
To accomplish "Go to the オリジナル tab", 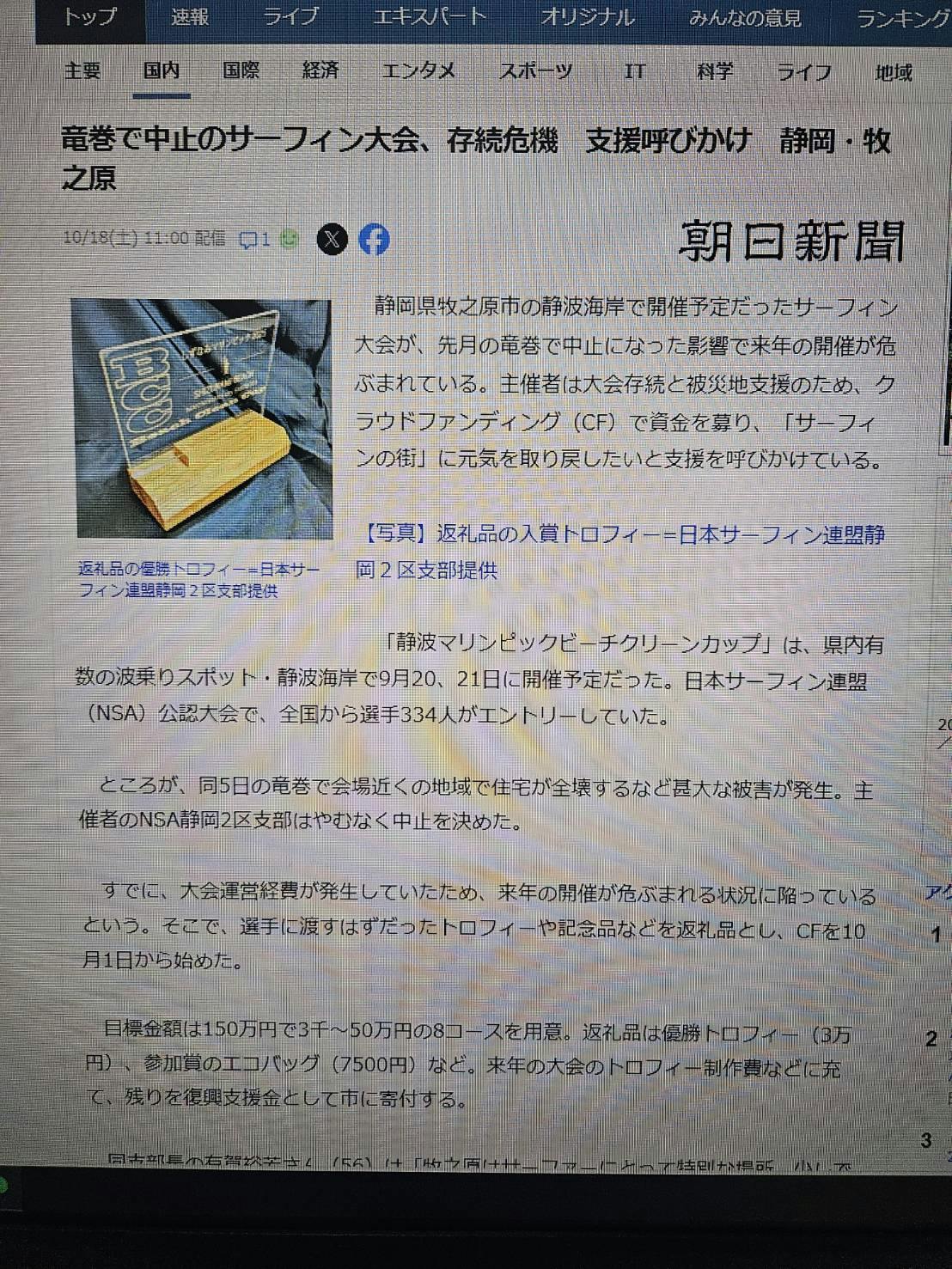I will click(588, 16).
